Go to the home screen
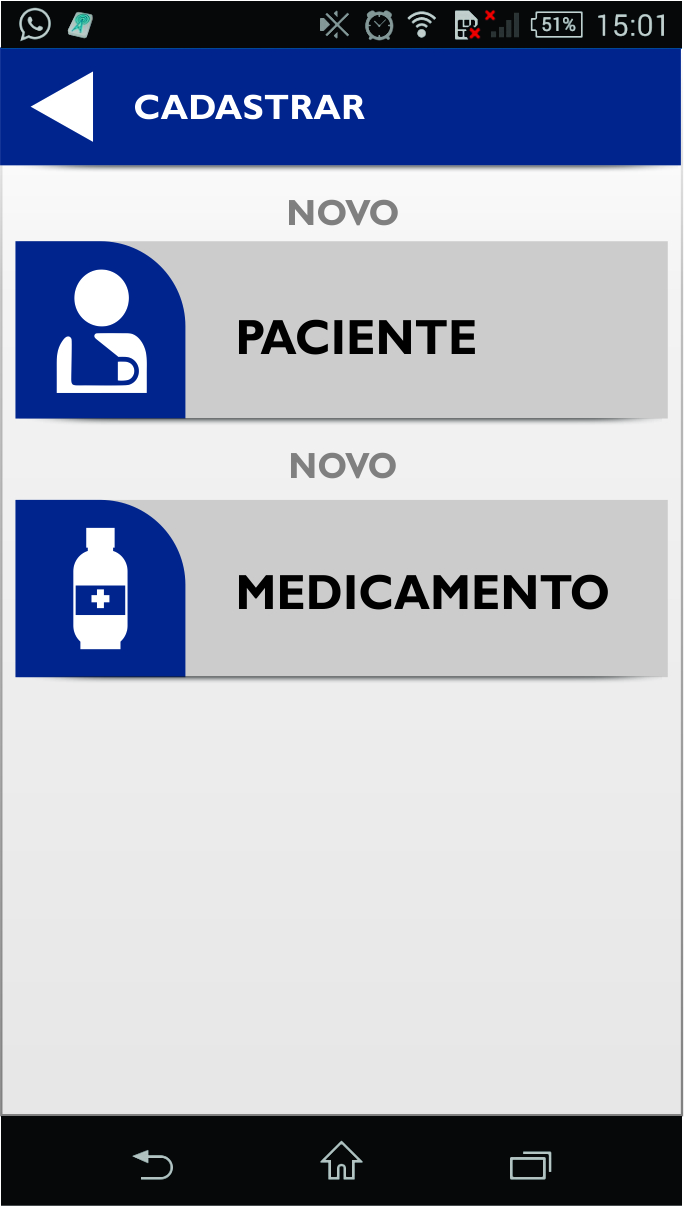 pyautogui.click(x=341, y=1162)
